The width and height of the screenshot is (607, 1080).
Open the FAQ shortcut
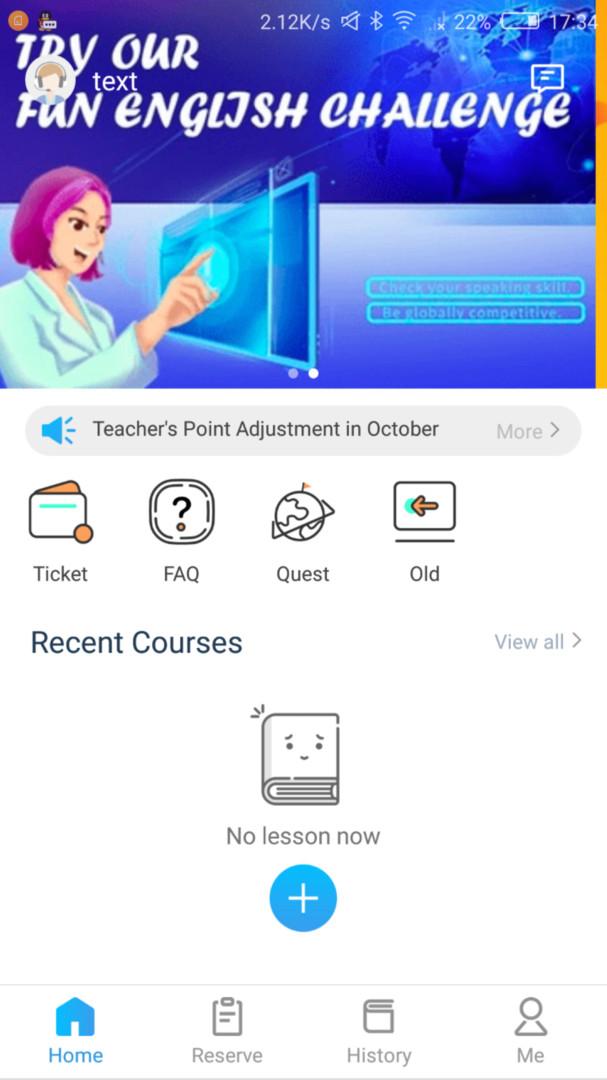181,532
